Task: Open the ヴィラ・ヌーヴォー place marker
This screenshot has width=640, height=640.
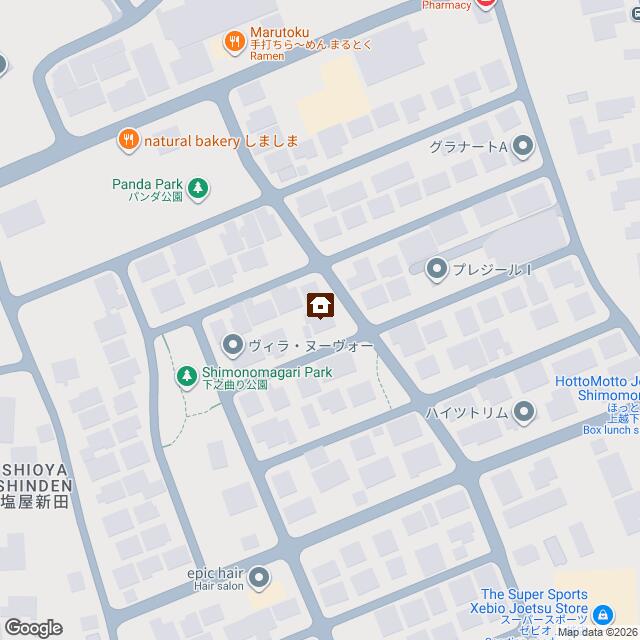Action: 233,346
